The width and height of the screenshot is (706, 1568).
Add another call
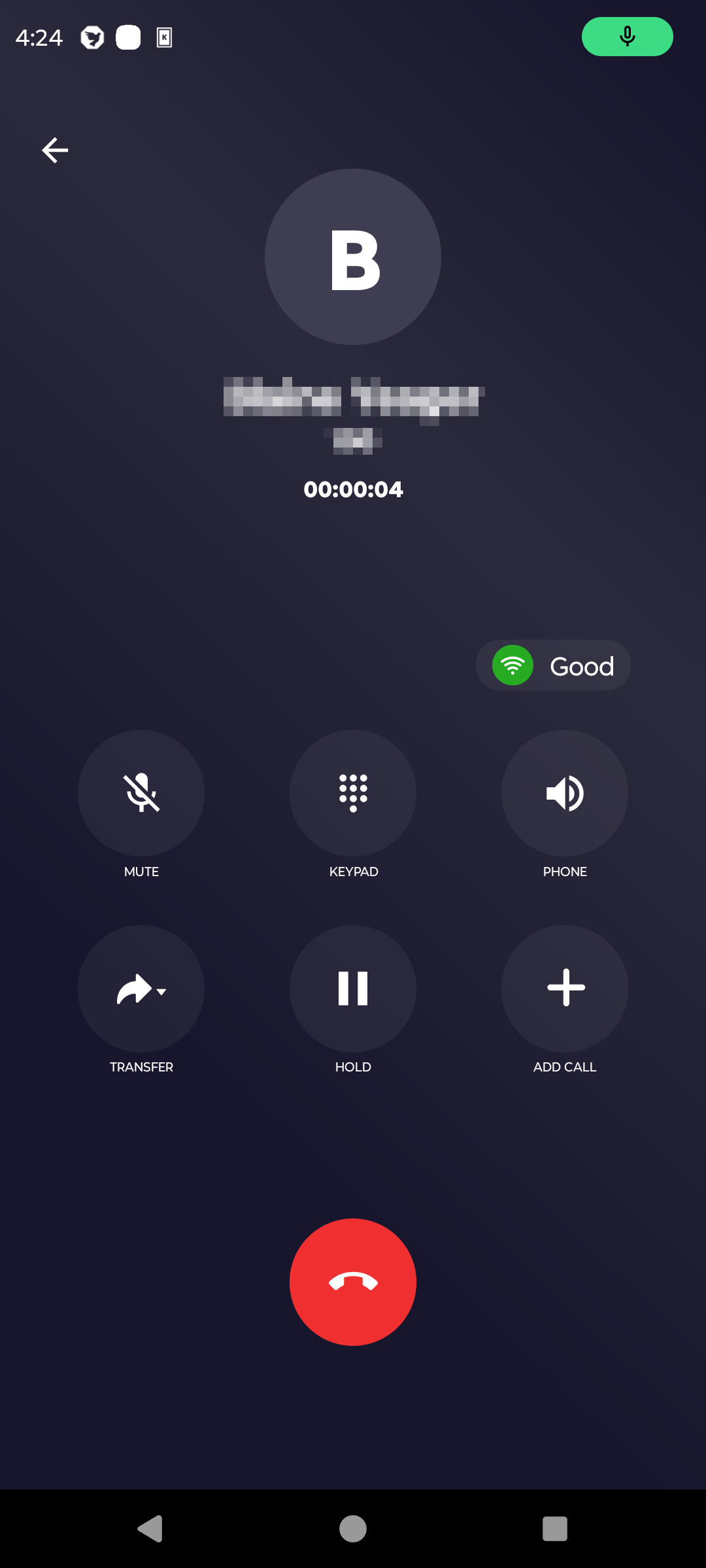[565, 988]
